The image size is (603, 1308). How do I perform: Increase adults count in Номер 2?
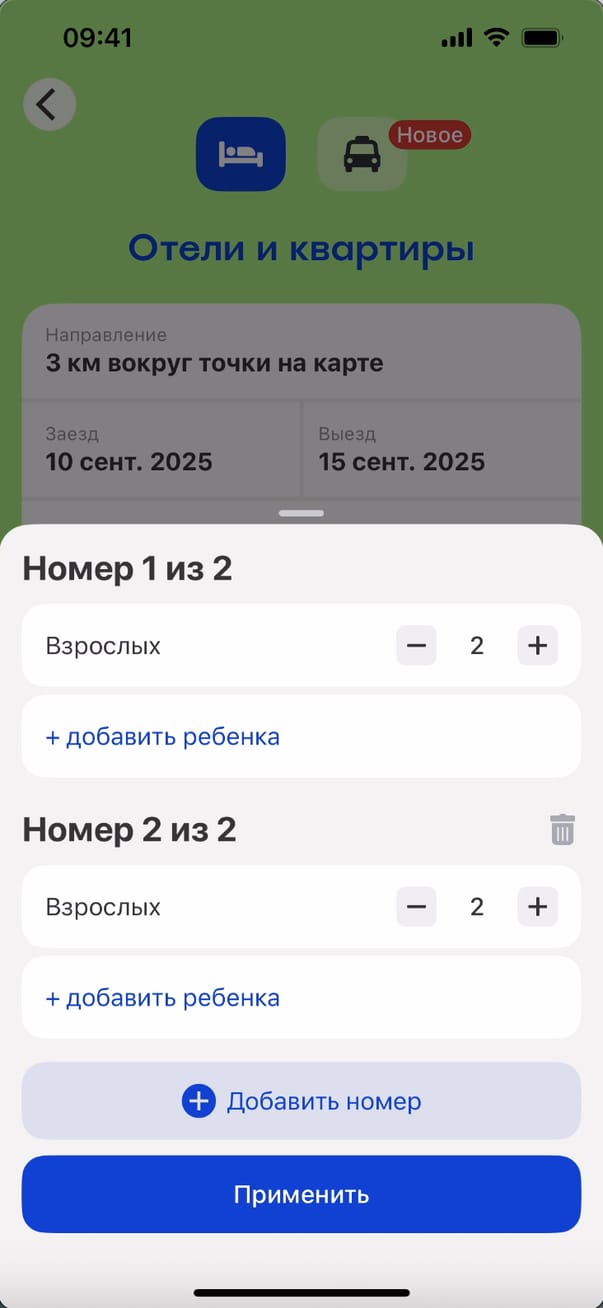[x=537, y=907]
